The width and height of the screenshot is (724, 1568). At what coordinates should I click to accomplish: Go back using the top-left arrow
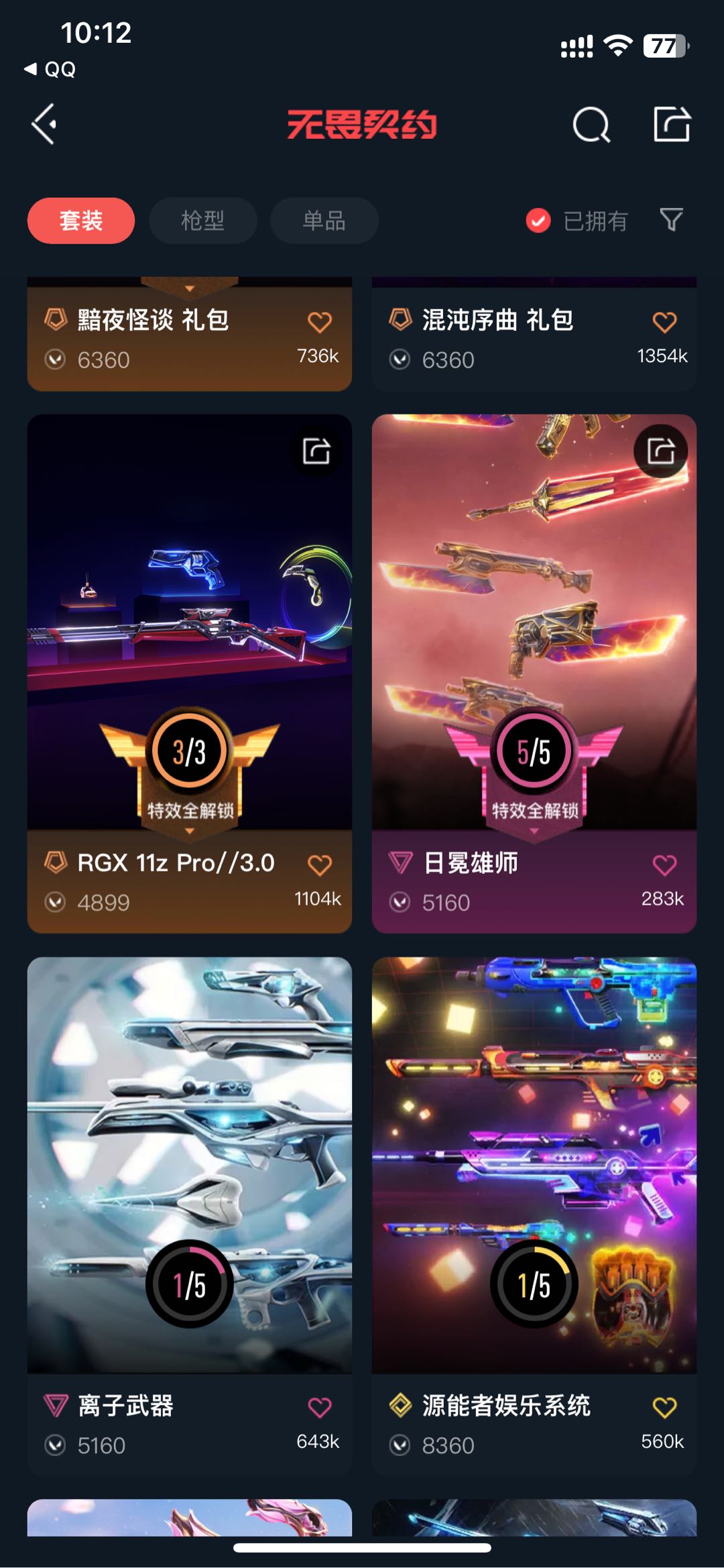(44, 125)
